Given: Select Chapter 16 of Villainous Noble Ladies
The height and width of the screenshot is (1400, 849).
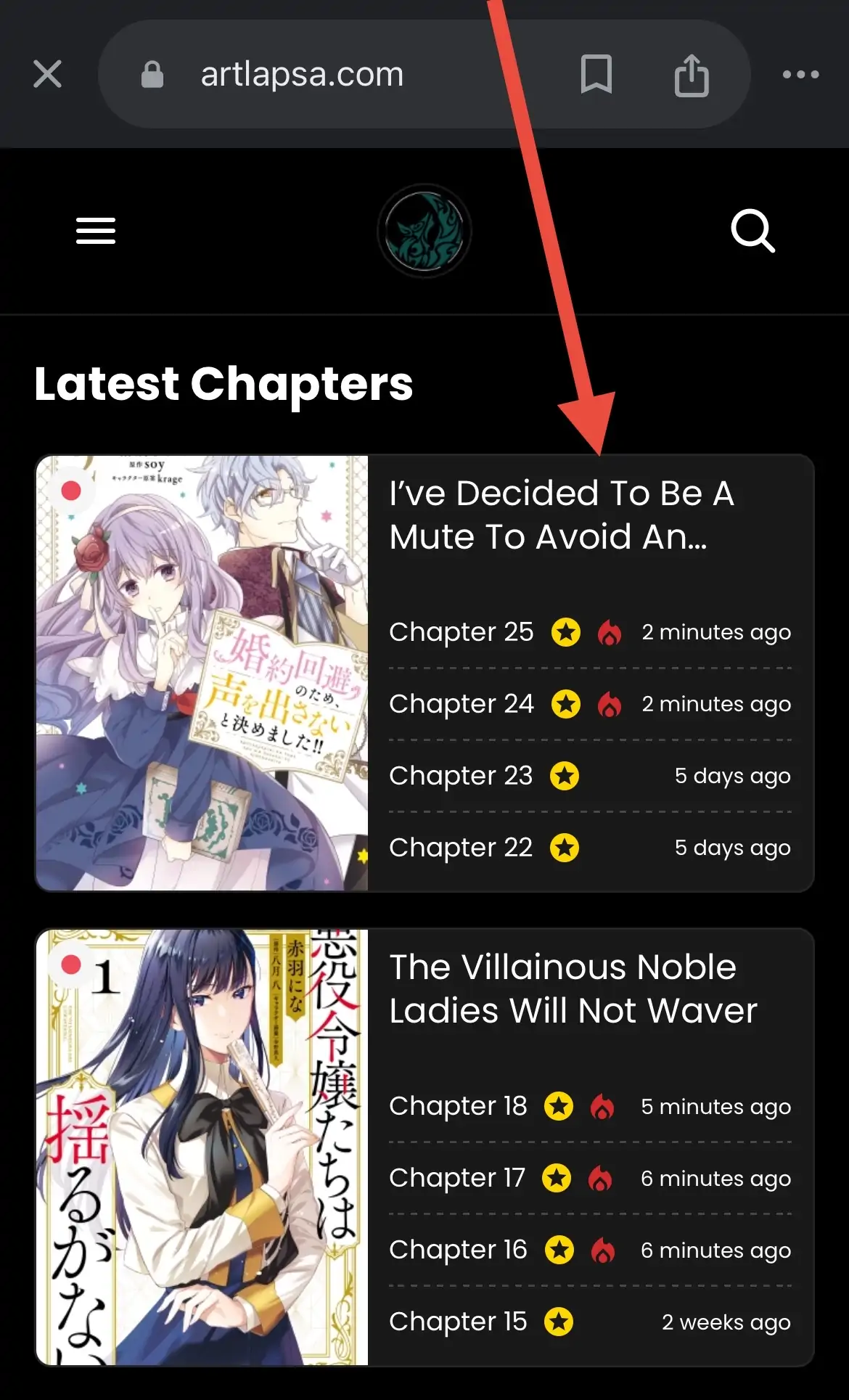Looking at the screenshot, I should point(458,1250).
